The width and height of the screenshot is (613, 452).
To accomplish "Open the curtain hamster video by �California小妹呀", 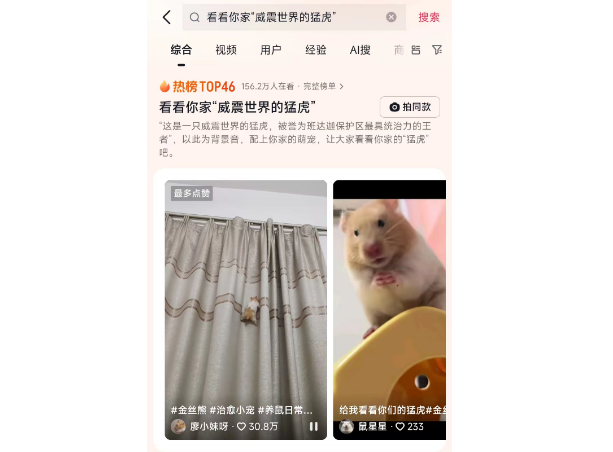I will pos(246,300).
